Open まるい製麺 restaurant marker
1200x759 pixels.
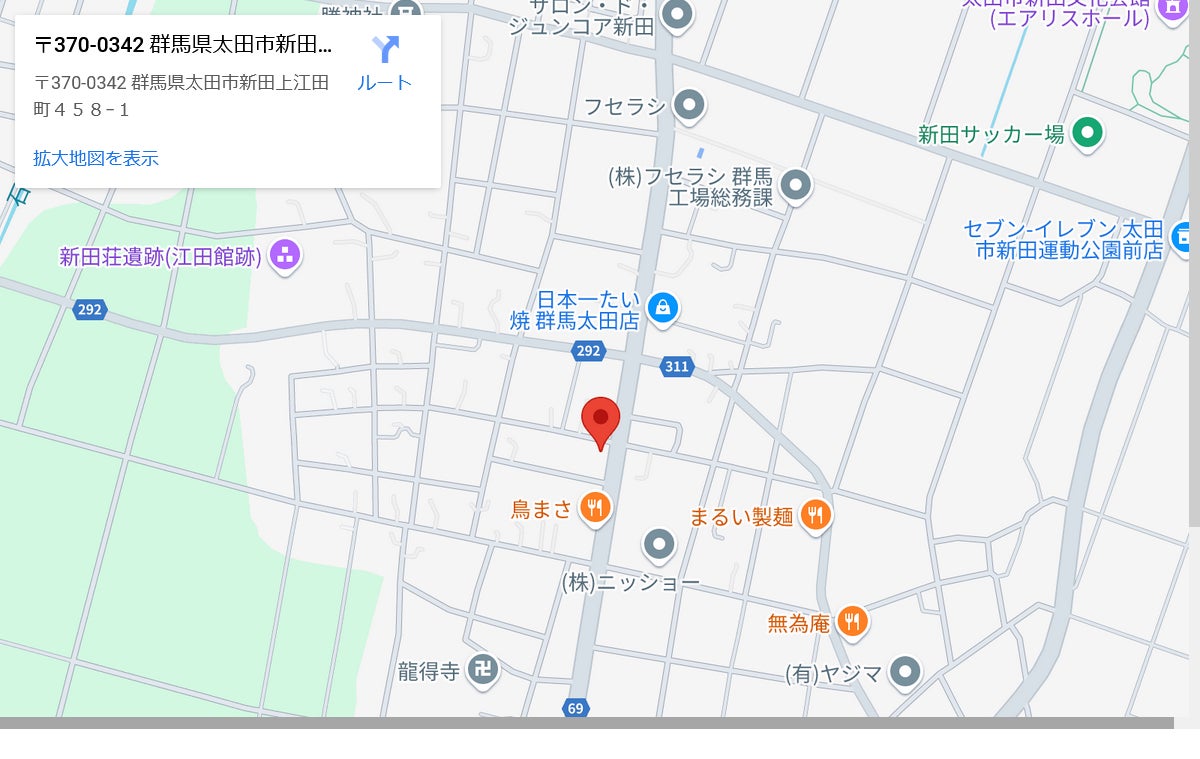817,515
